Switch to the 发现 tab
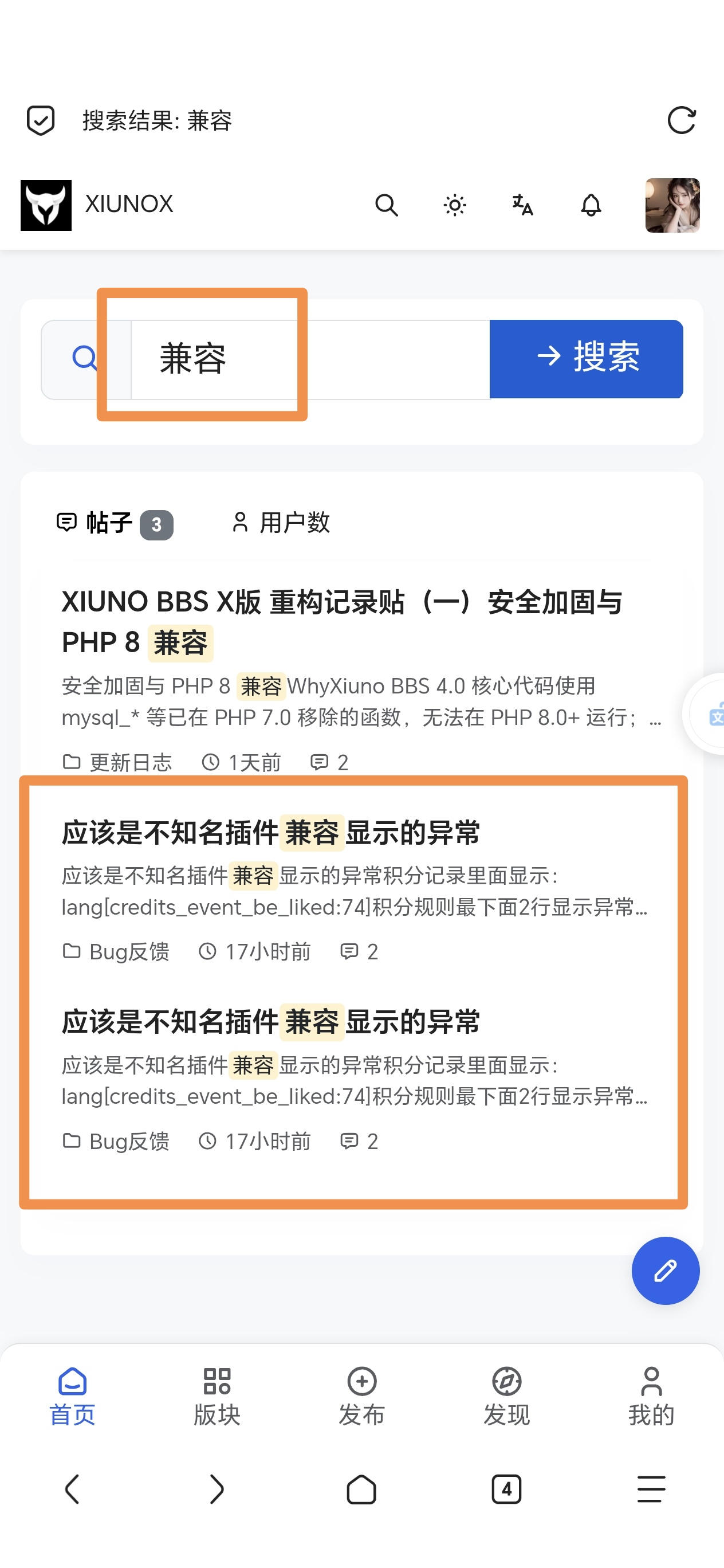Viewport: 724px width, 1568px height. tap(507, 1397)
